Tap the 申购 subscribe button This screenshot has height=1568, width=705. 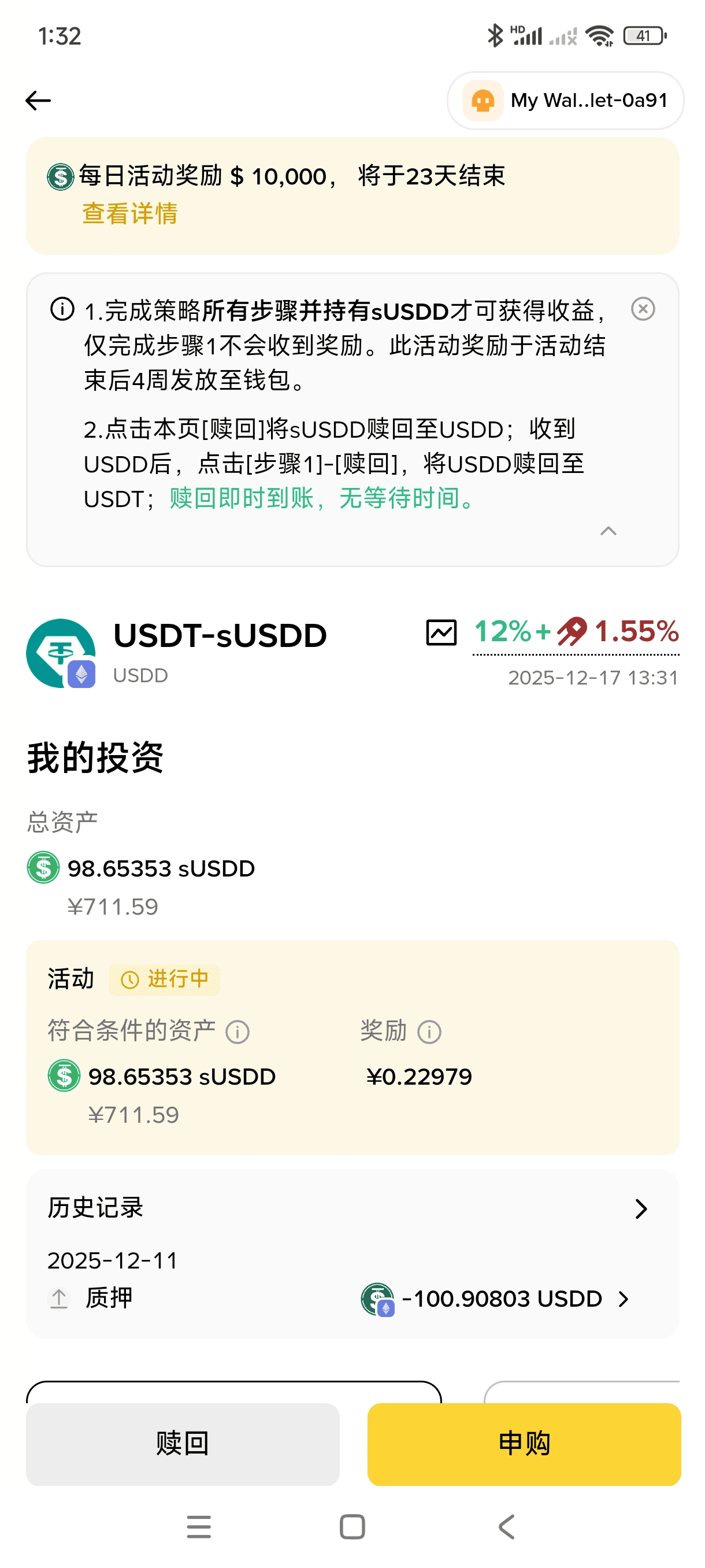524,1444
